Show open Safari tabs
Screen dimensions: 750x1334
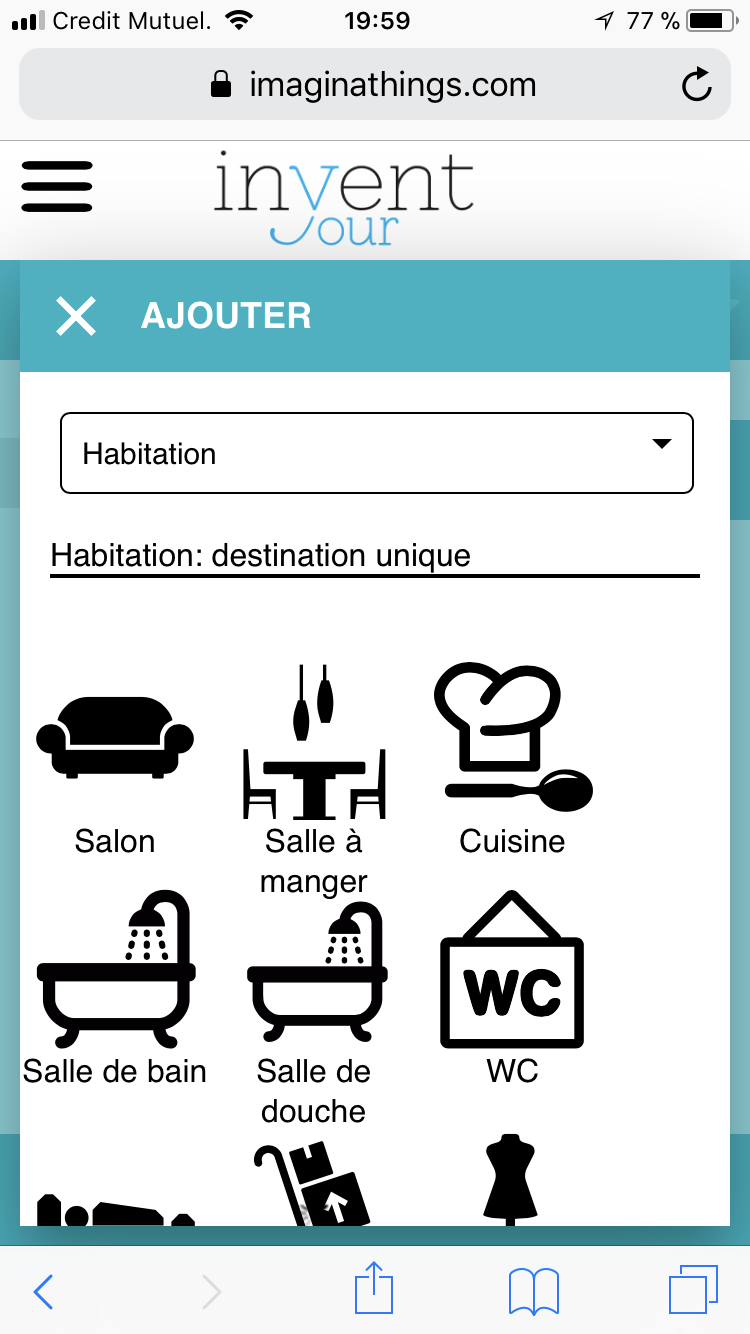[694, 1290]
